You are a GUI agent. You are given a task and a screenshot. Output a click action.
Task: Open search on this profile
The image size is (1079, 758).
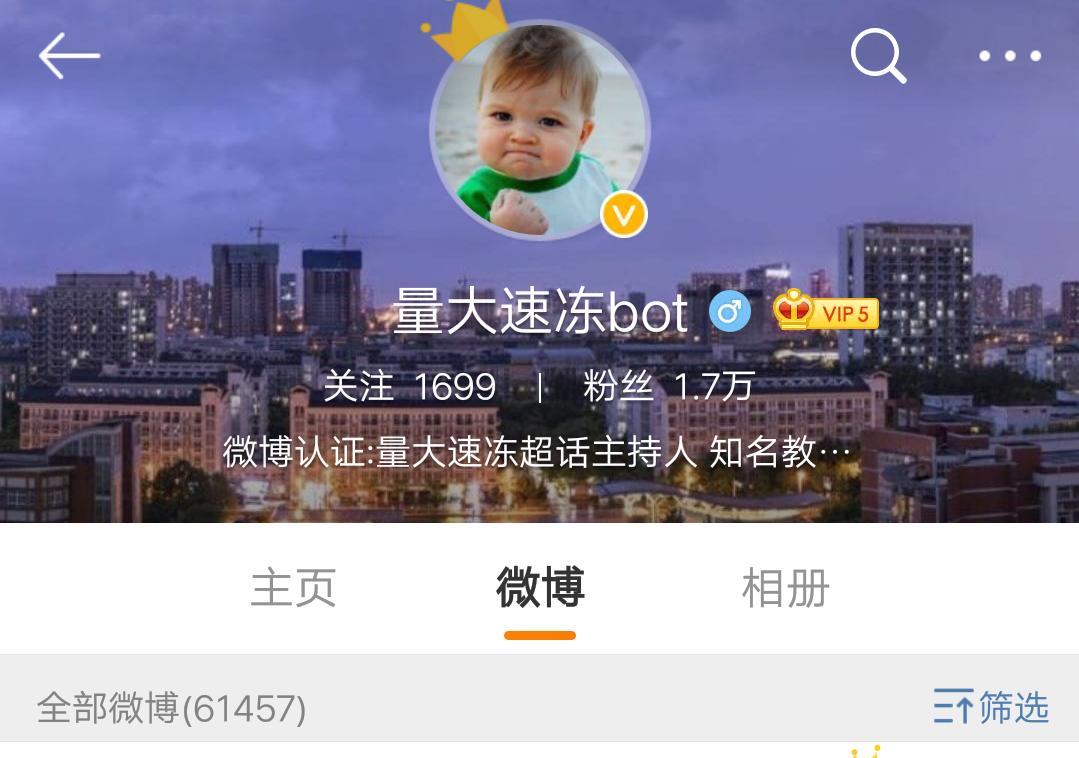pos(878,56)
